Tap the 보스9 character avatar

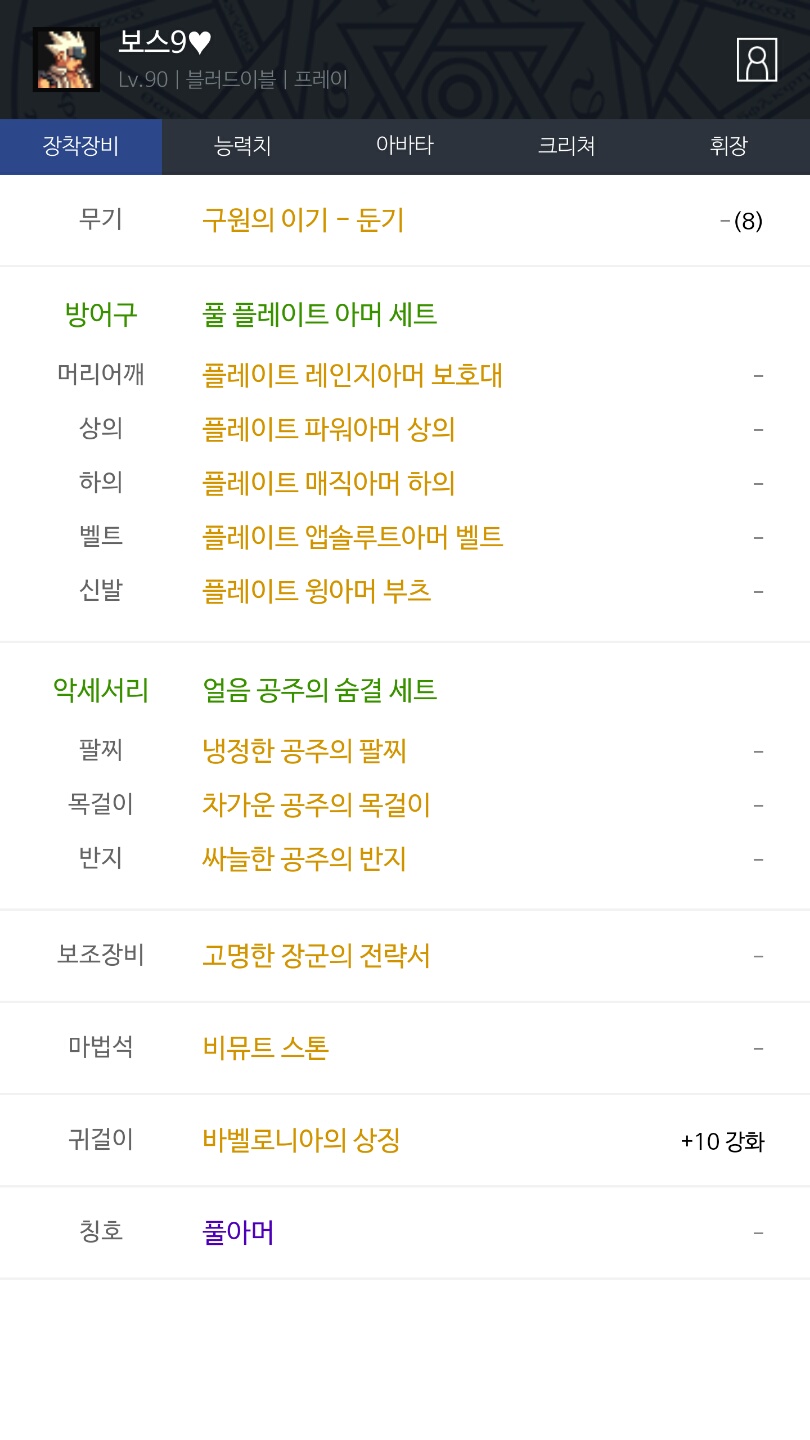tap(66, 59)
